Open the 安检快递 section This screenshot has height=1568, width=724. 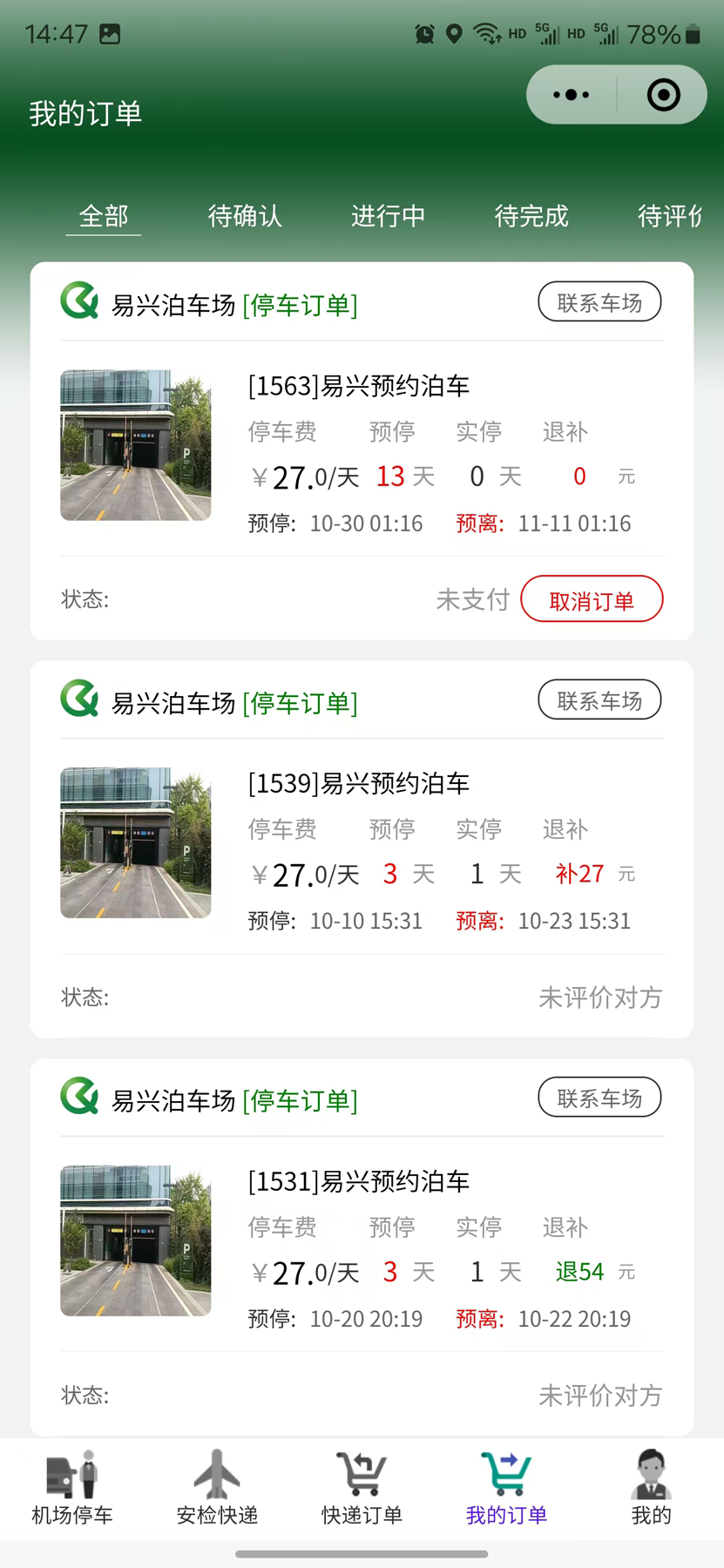point(217,1488)
